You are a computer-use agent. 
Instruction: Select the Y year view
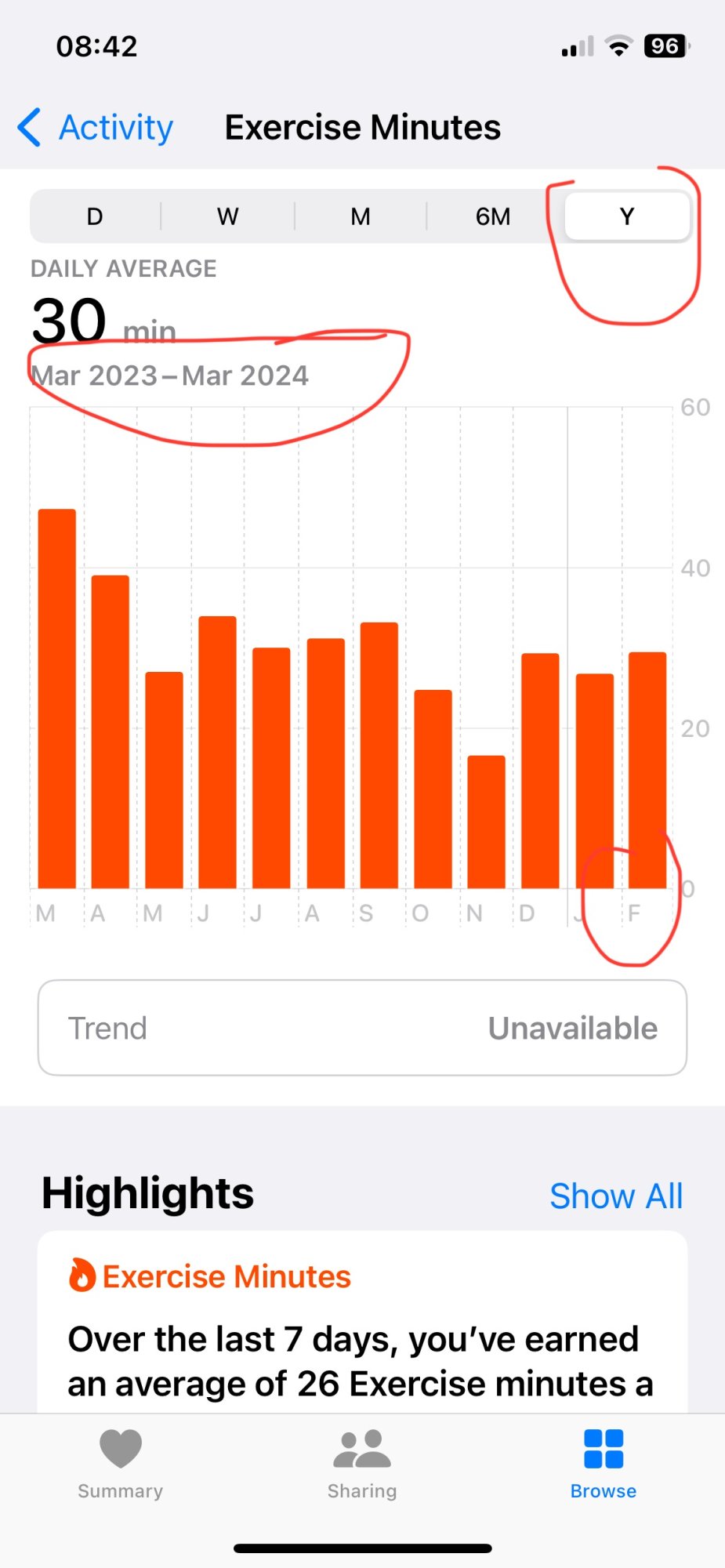[626, 216]
